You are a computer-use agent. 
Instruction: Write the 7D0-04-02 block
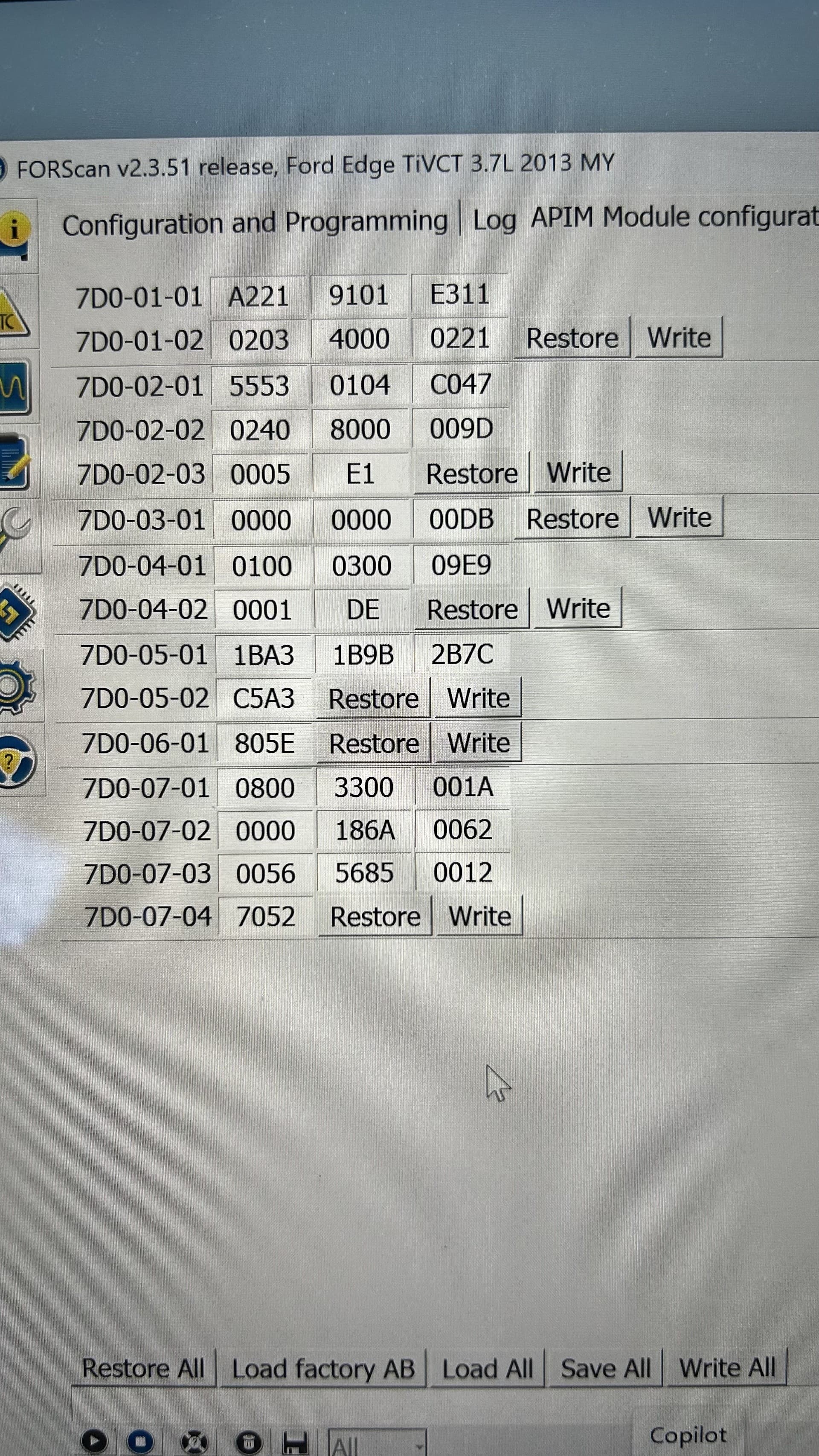pyautogui.click(x=578, y=609)
